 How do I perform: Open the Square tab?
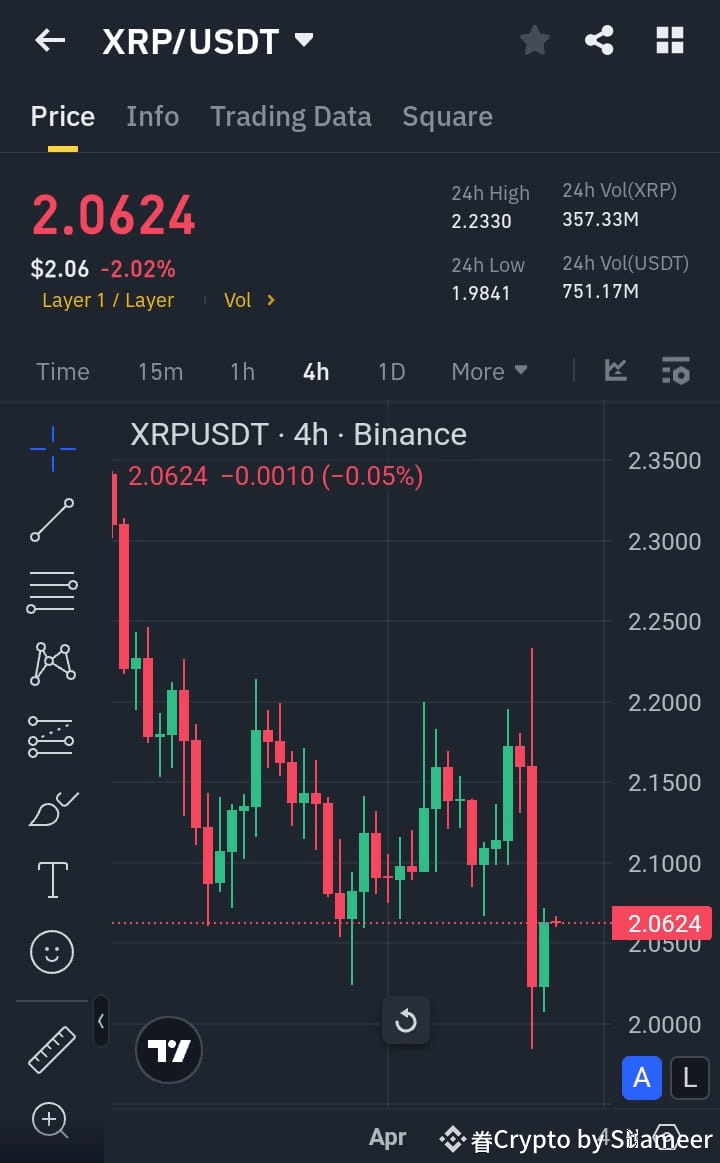click(x=447, y=116)
